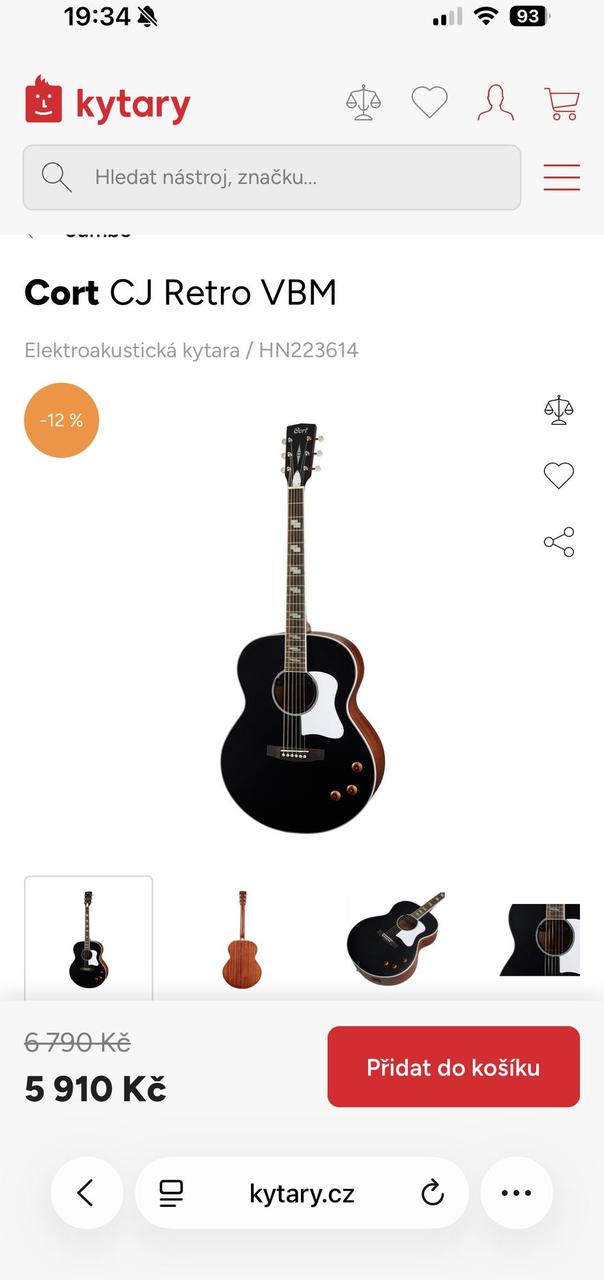Tap "Přidat do košíku" button
604x1280 pixels.
[453, 1067]
